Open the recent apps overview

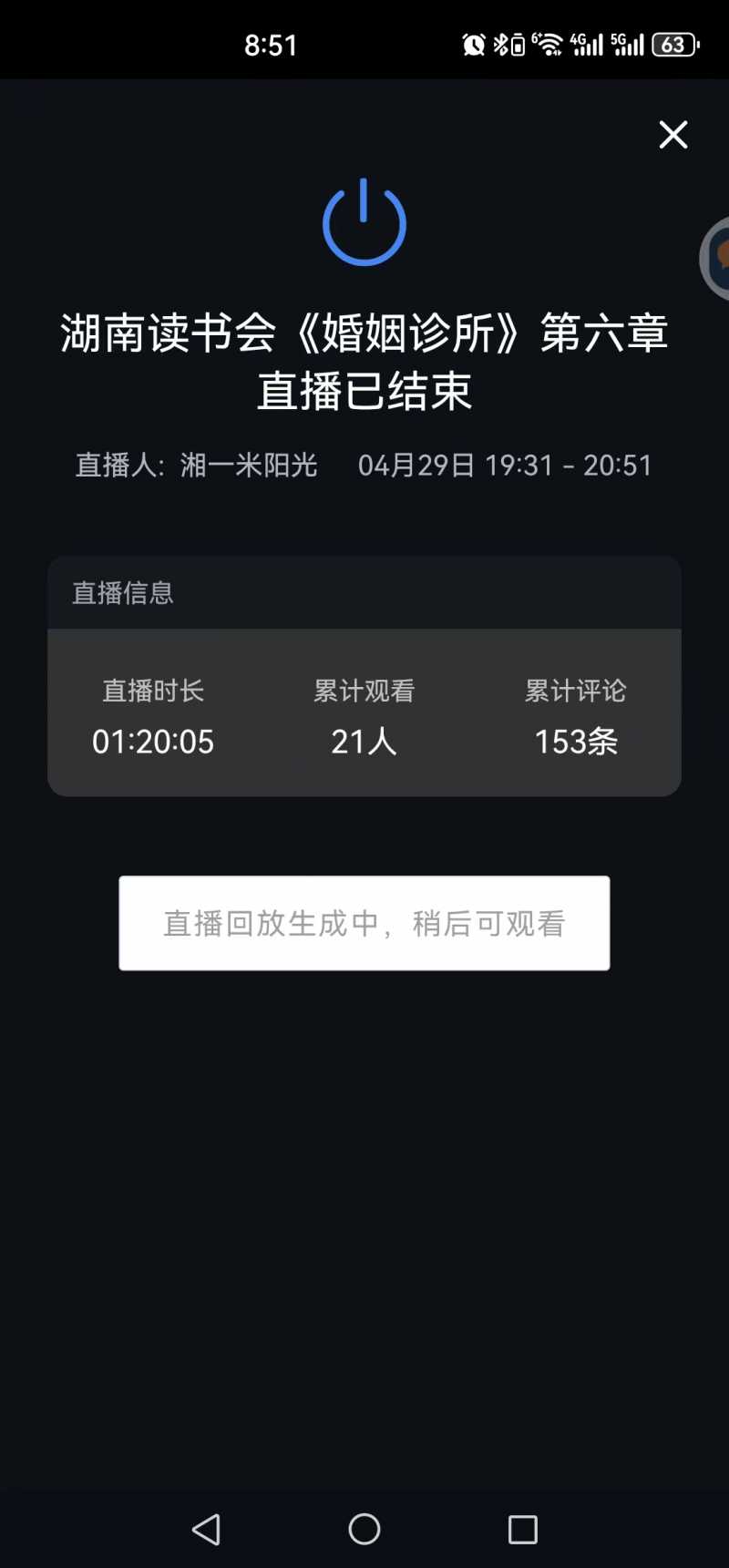pos(522,1529)
